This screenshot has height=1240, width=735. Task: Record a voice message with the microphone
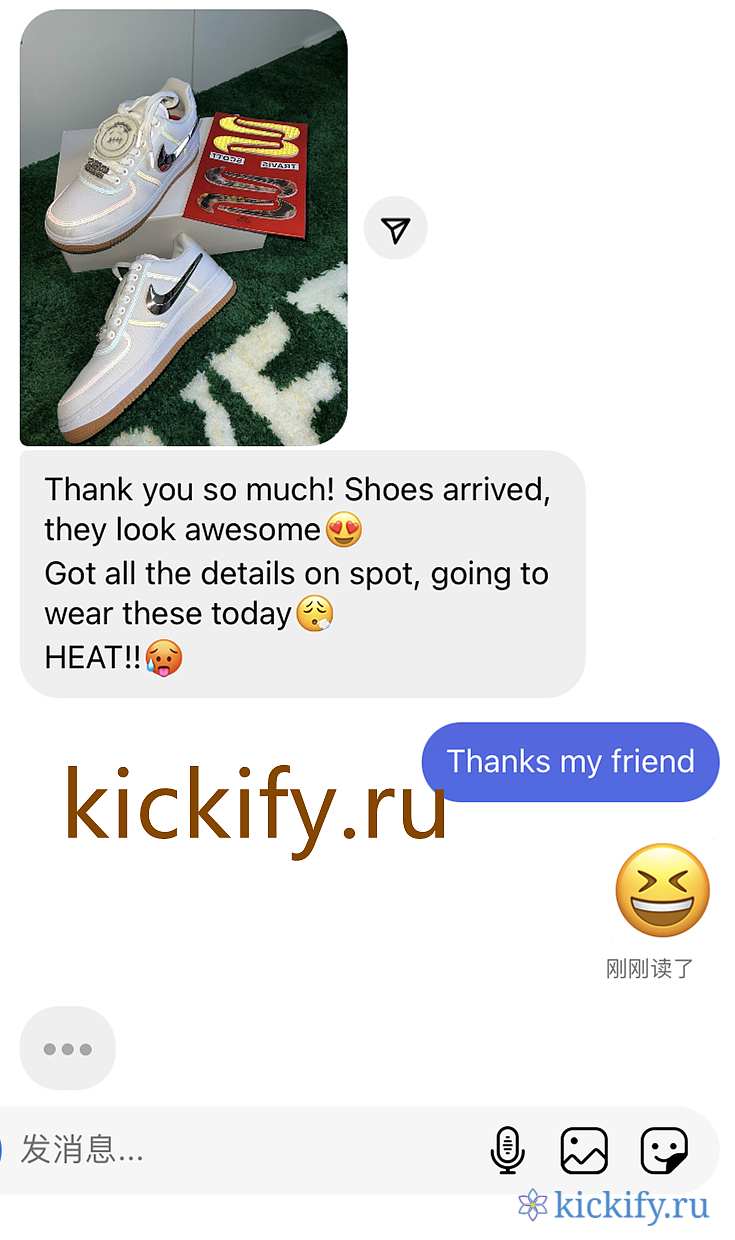click(508, 1150)
